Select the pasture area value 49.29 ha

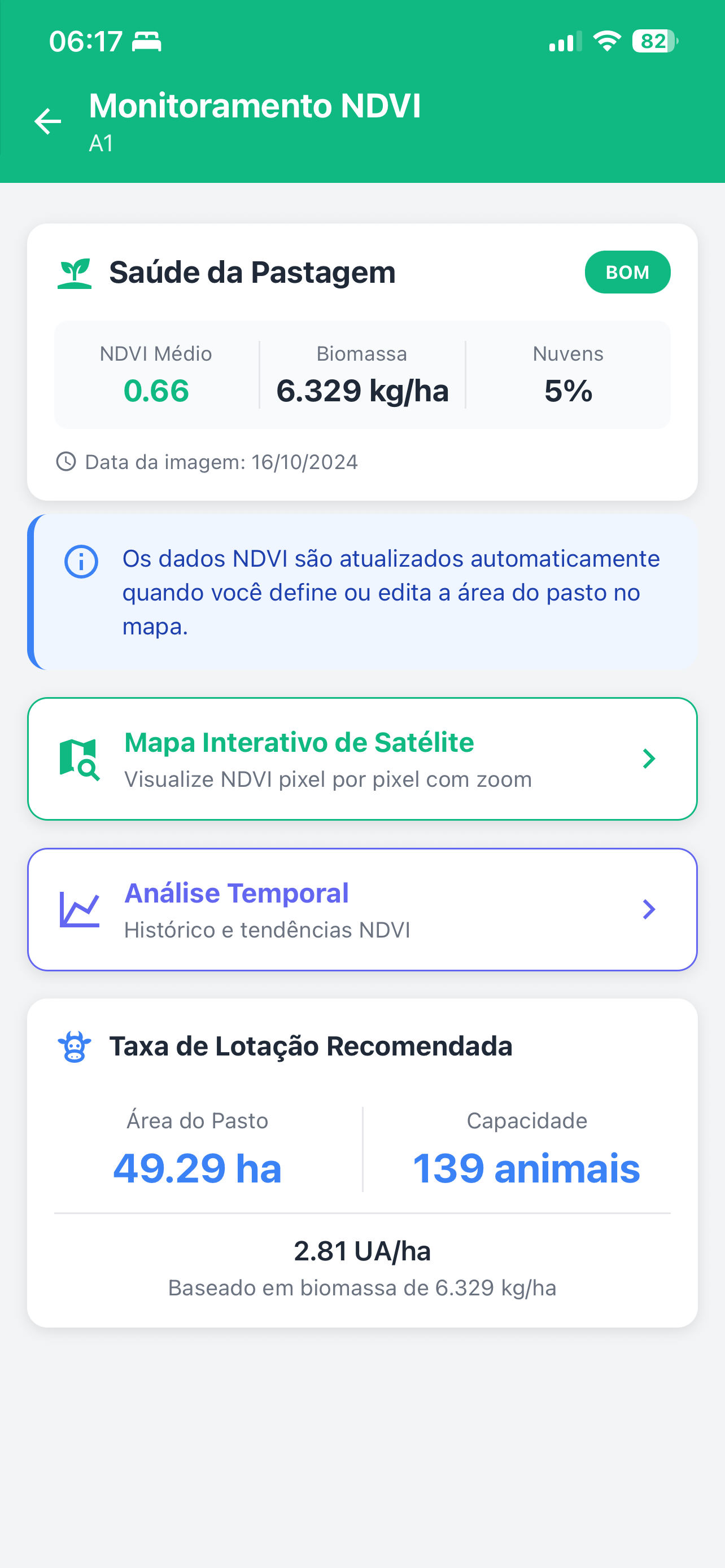pos(197,1166)
